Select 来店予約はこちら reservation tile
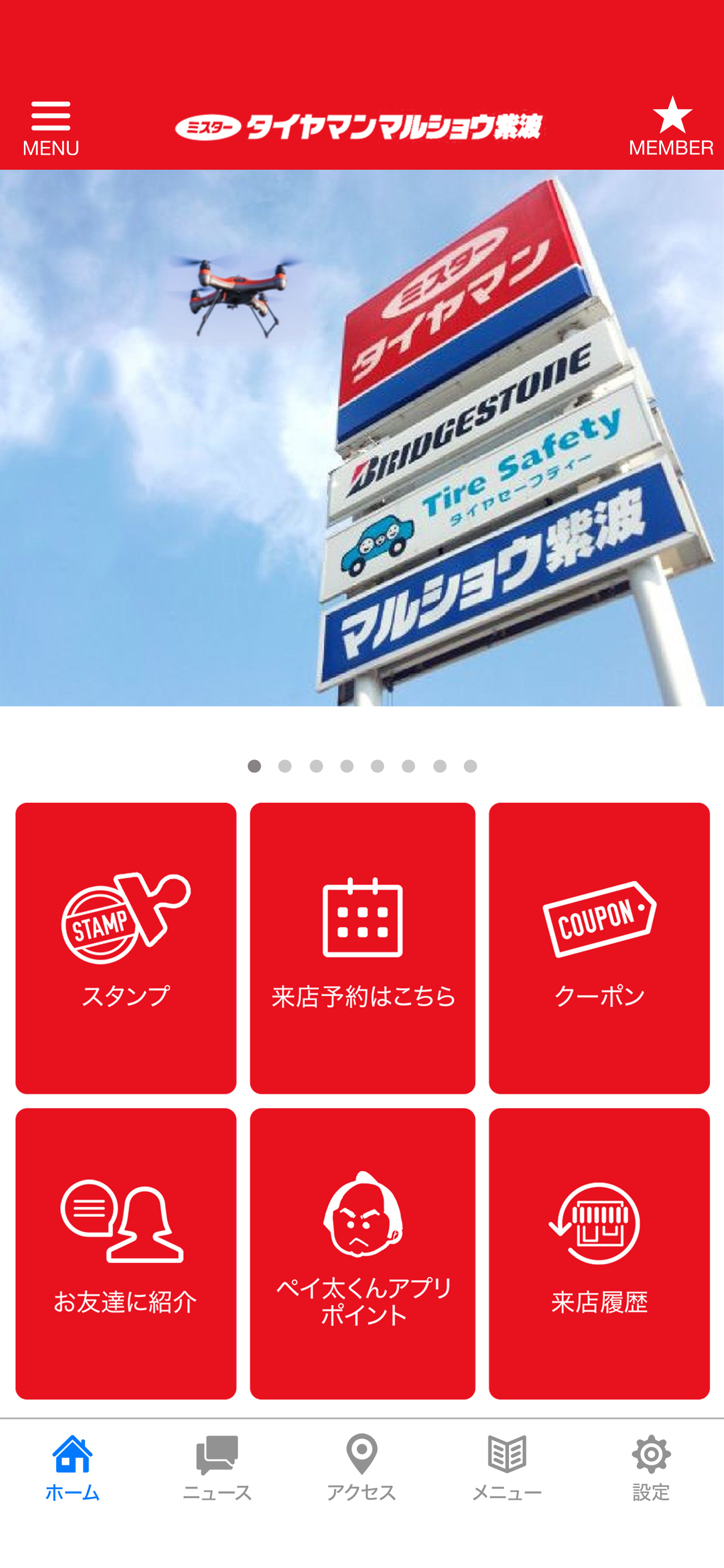 [362, 947]
